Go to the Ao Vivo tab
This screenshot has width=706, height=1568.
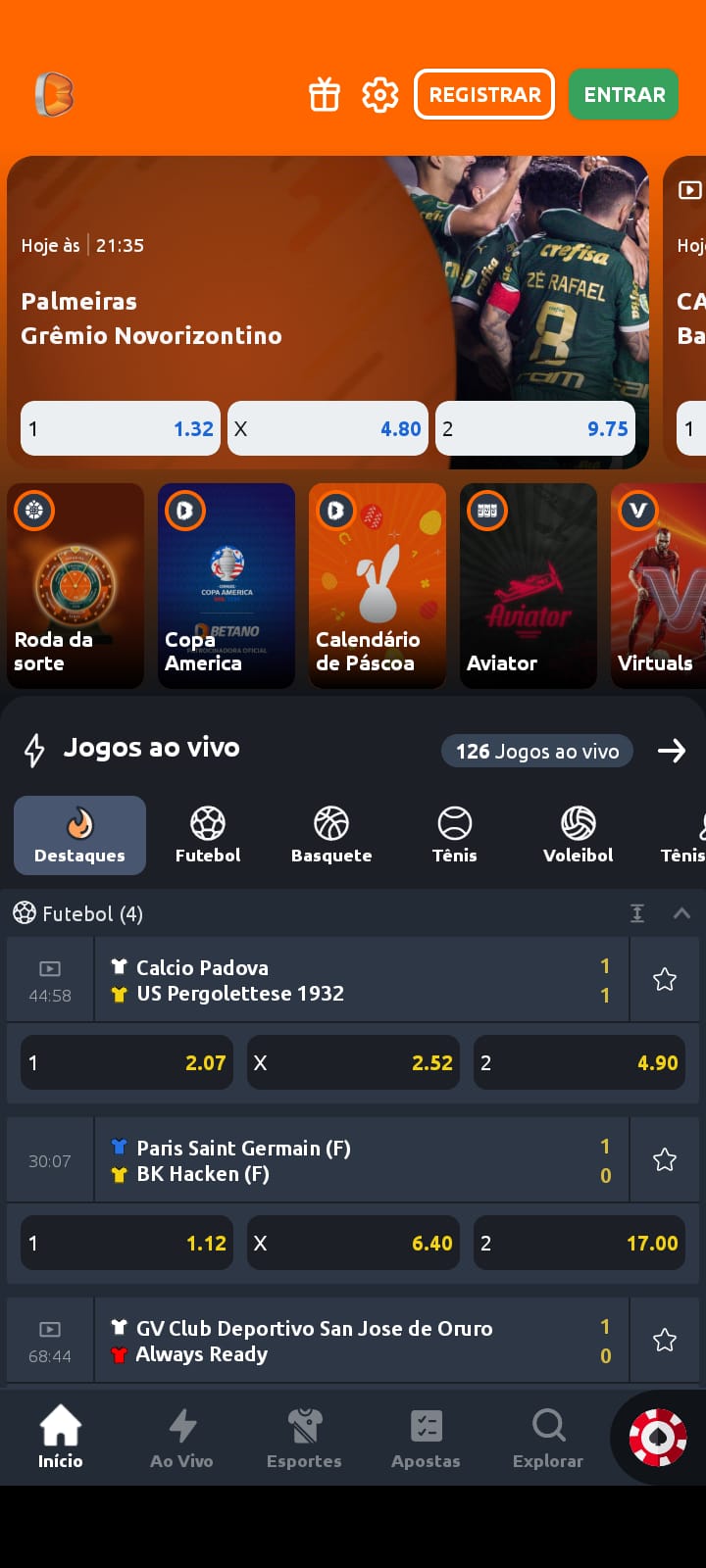[181, 1438]
